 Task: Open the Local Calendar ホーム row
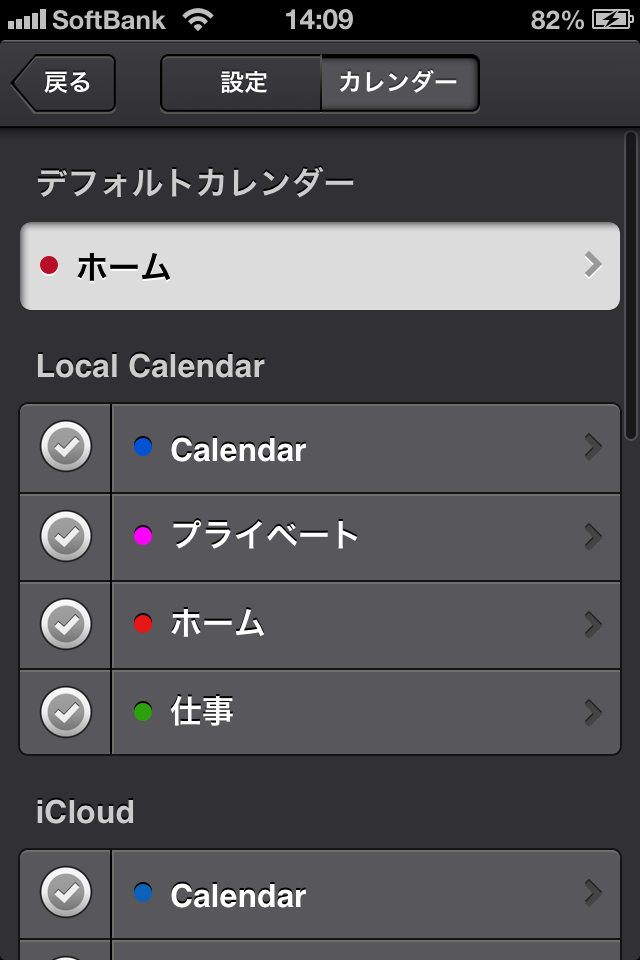[x=365, y=625]
